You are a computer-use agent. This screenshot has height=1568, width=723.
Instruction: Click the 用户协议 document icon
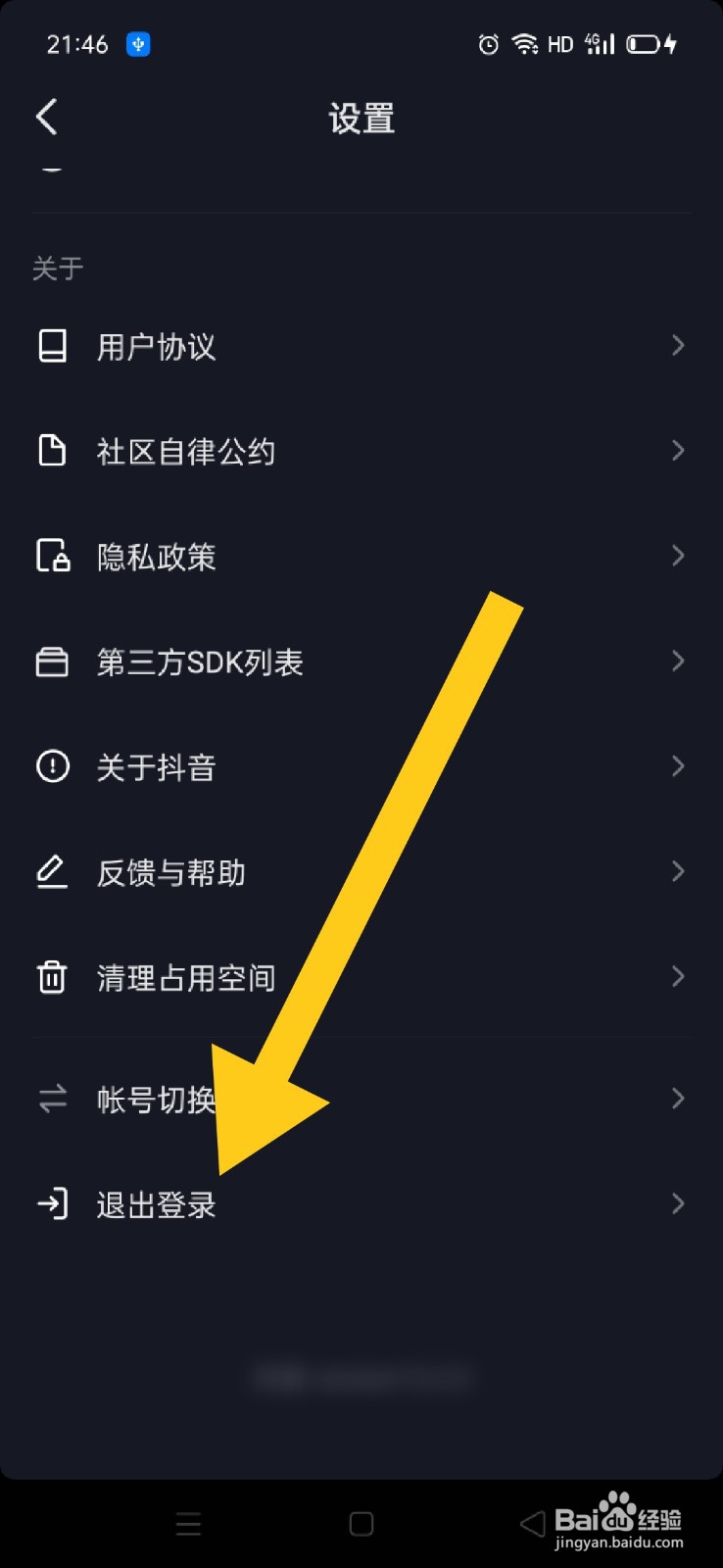coord(52,346)
